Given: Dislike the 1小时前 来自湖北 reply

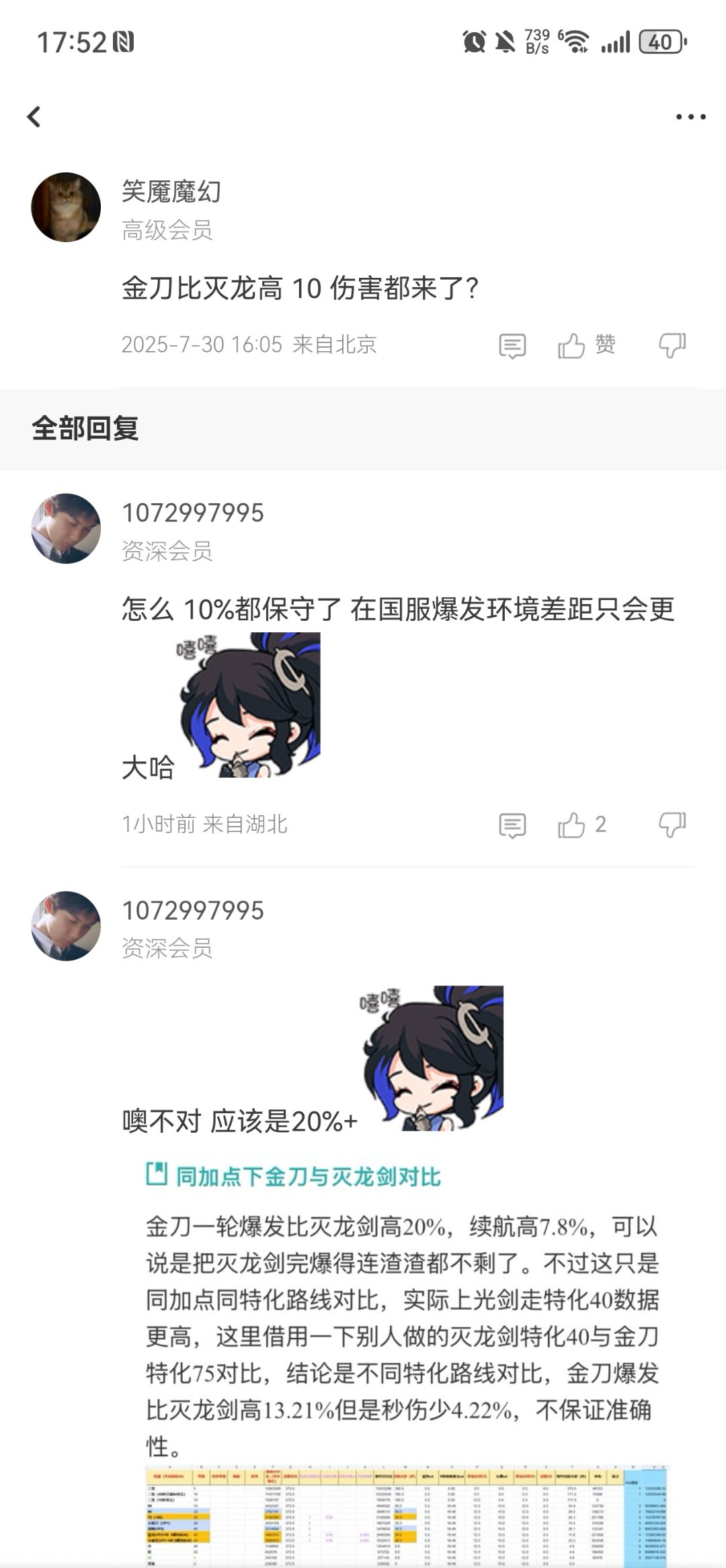Looking at the screenshot, I should point(672,825).
